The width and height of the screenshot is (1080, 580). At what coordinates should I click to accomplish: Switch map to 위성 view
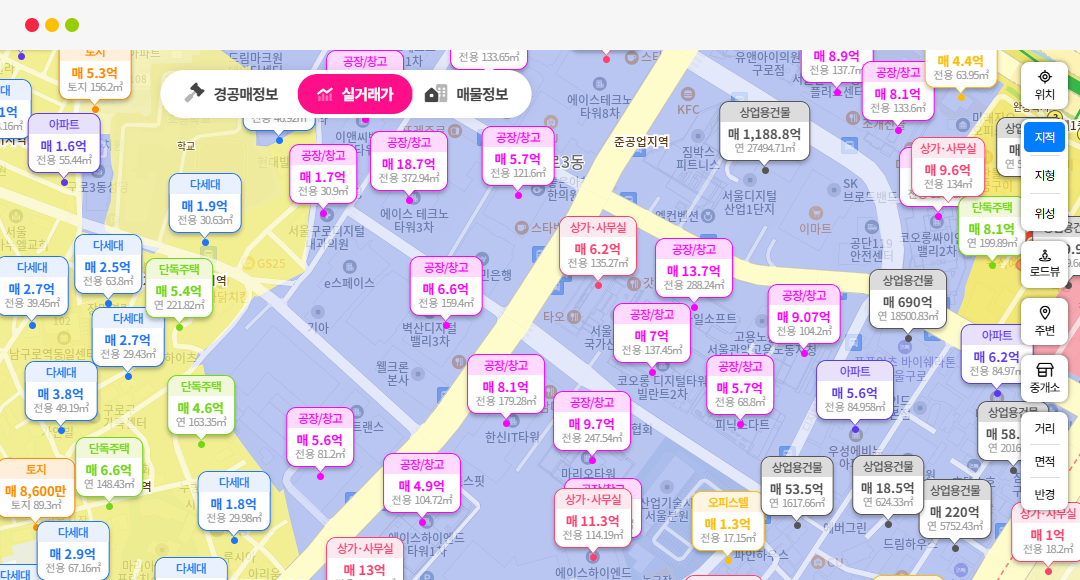pyautogui.click(x=1044, y=213)
